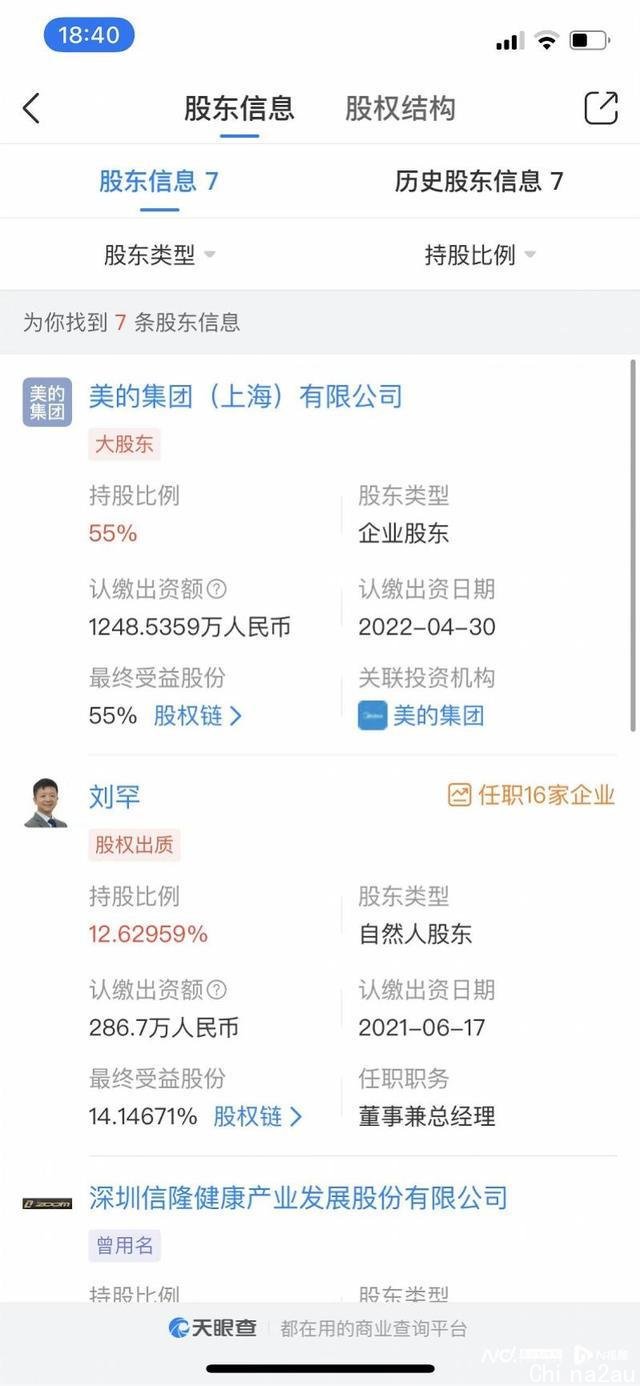This screenshot has width=640, height=1386.
Task: Share this page via top-right icon
Action: click(x=601, y=108)
